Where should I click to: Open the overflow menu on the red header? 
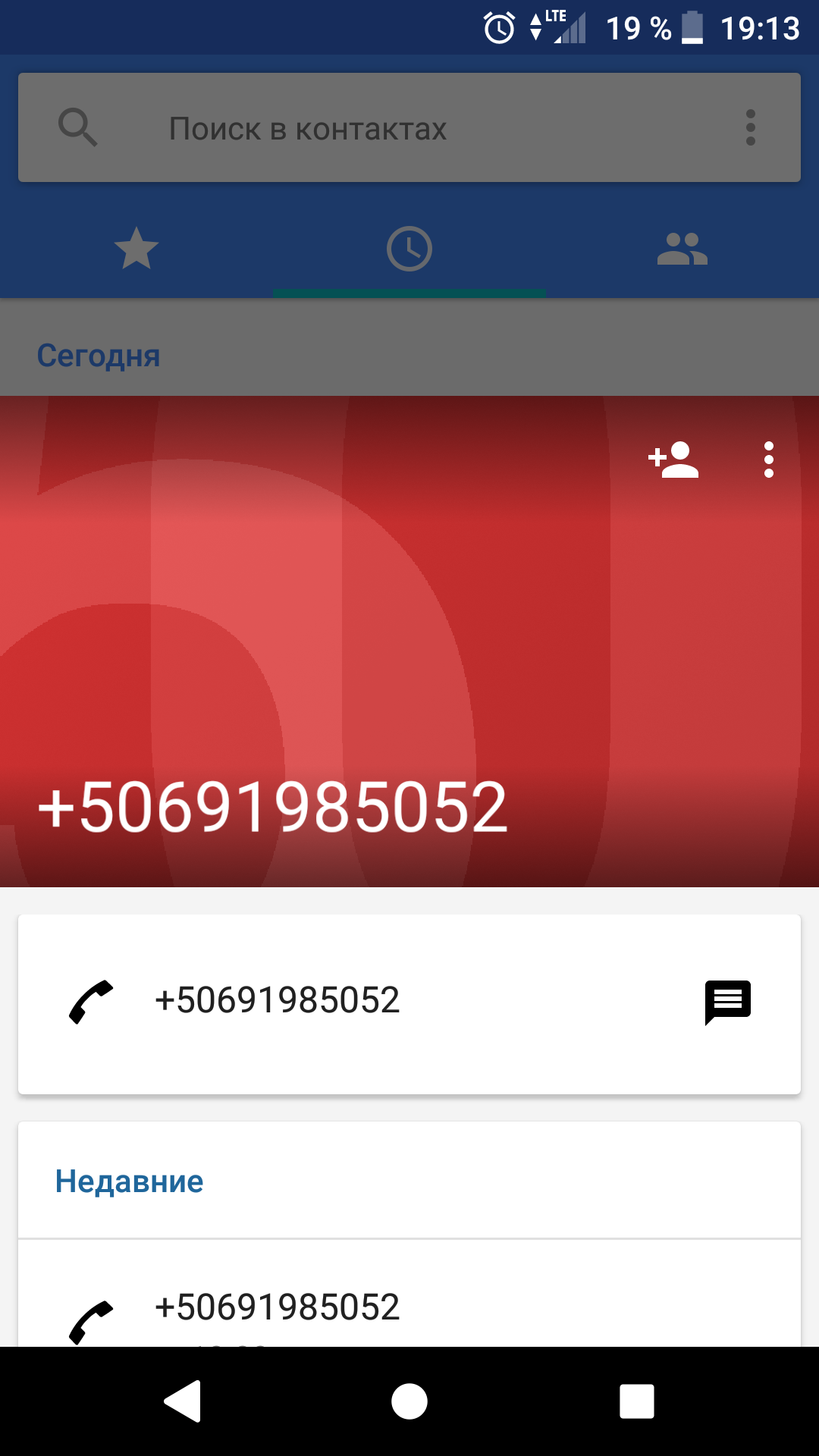point(768,460)
